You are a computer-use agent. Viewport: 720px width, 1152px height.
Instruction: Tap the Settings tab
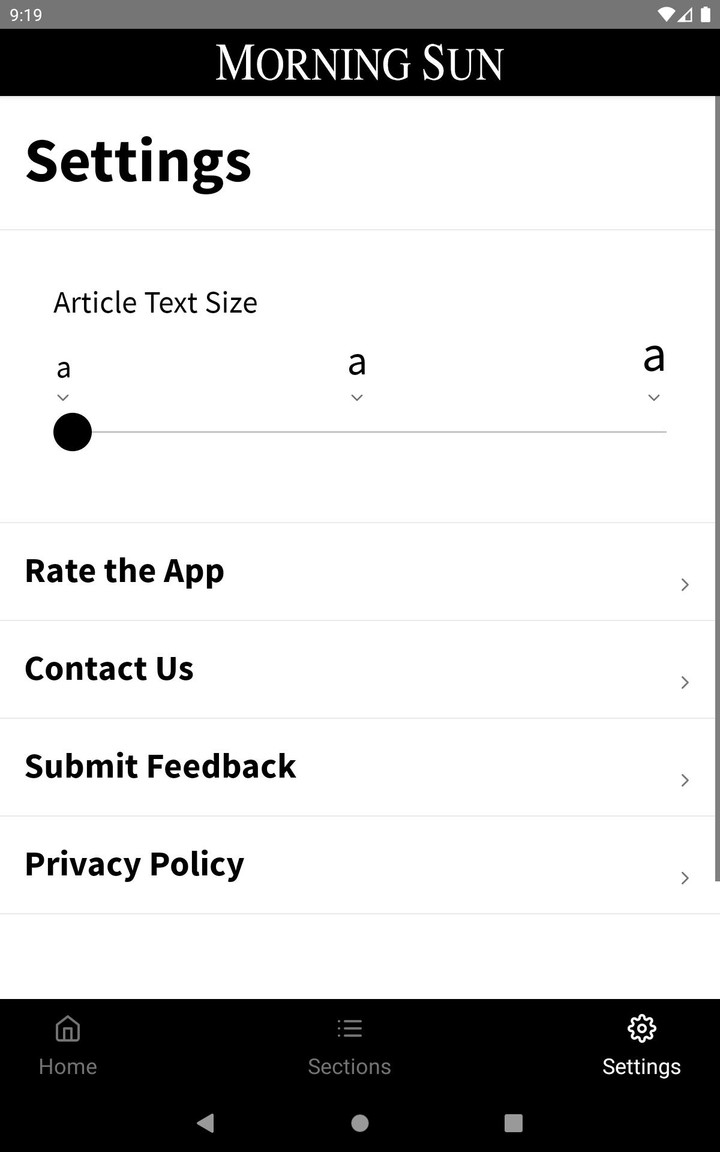point(641,1045)
